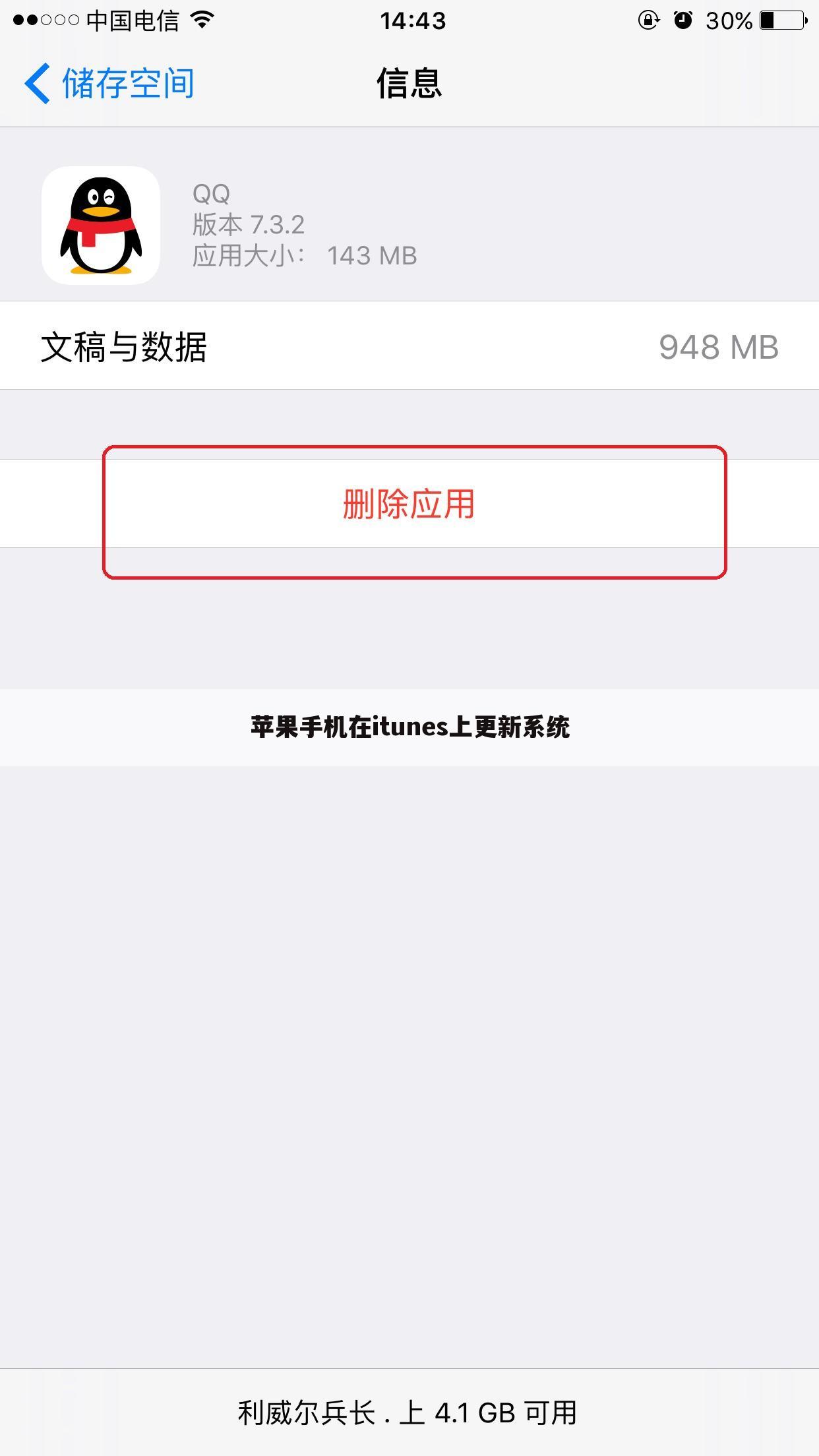Tap the 30% battery percentage text
This screenshot has height=1456, width=819.
pyautogui.click(x=728, y=21)
